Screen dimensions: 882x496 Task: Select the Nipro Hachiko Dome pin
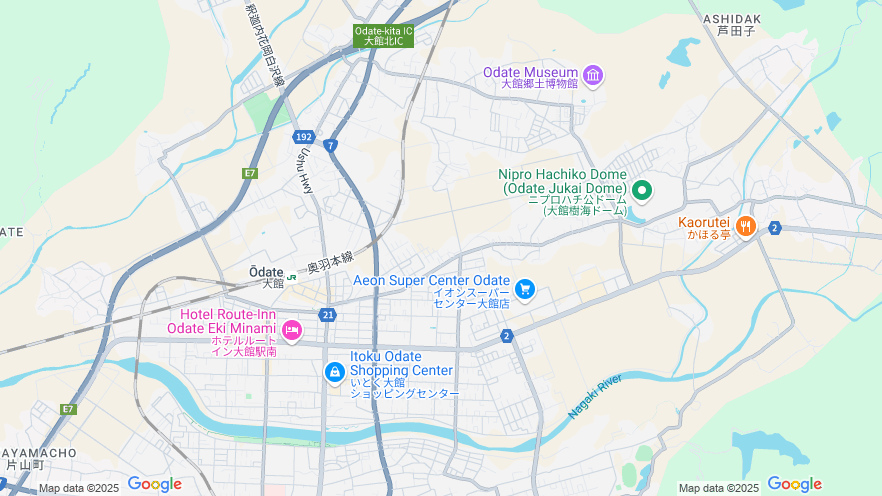point(642,190)
